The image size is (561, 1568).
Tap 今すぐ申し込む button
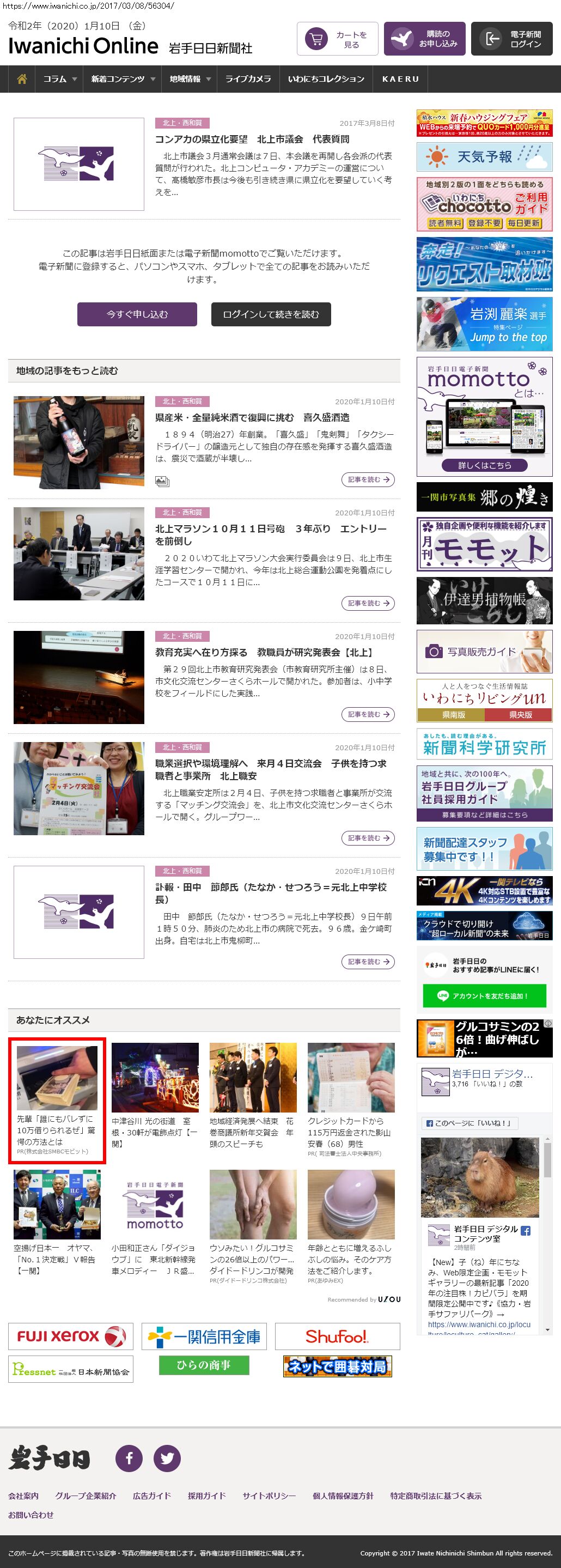pos(137,314)
